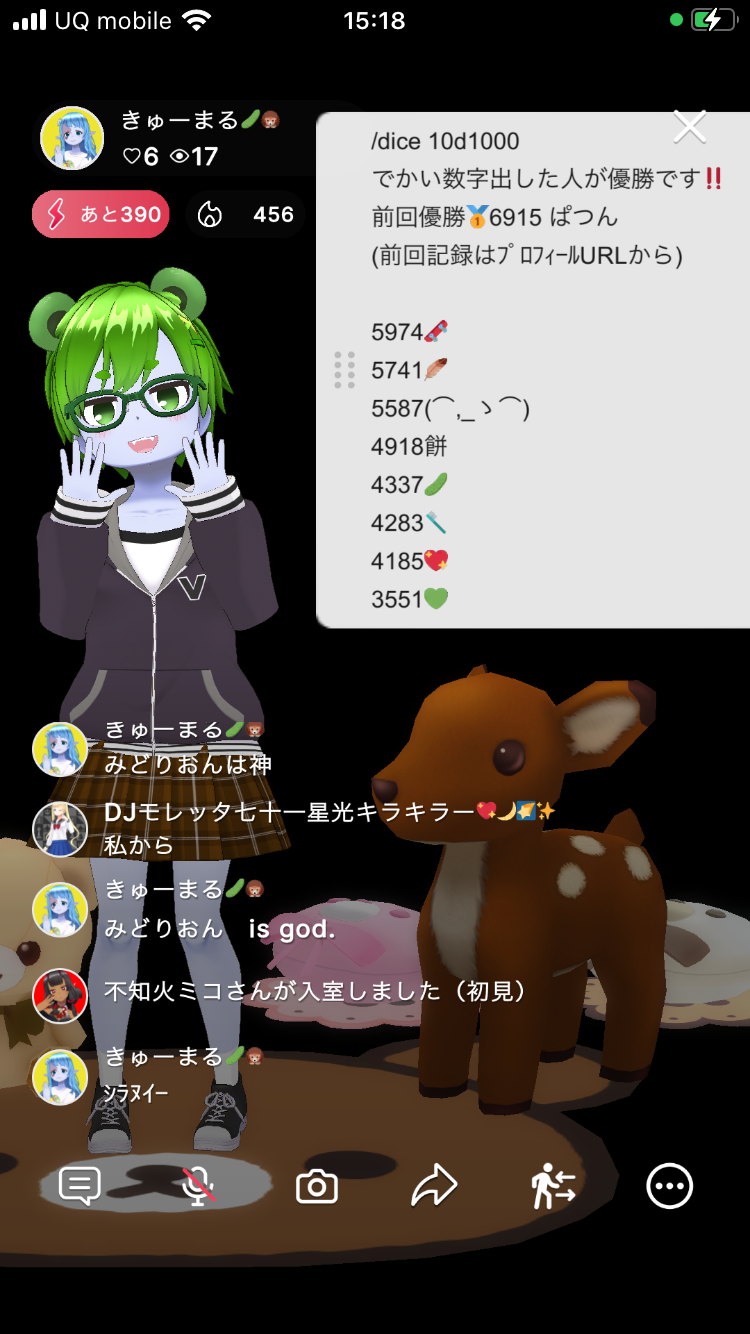Unmute the microphone
Viewport: 750px width, 1334px height.
click(198, 1186)
